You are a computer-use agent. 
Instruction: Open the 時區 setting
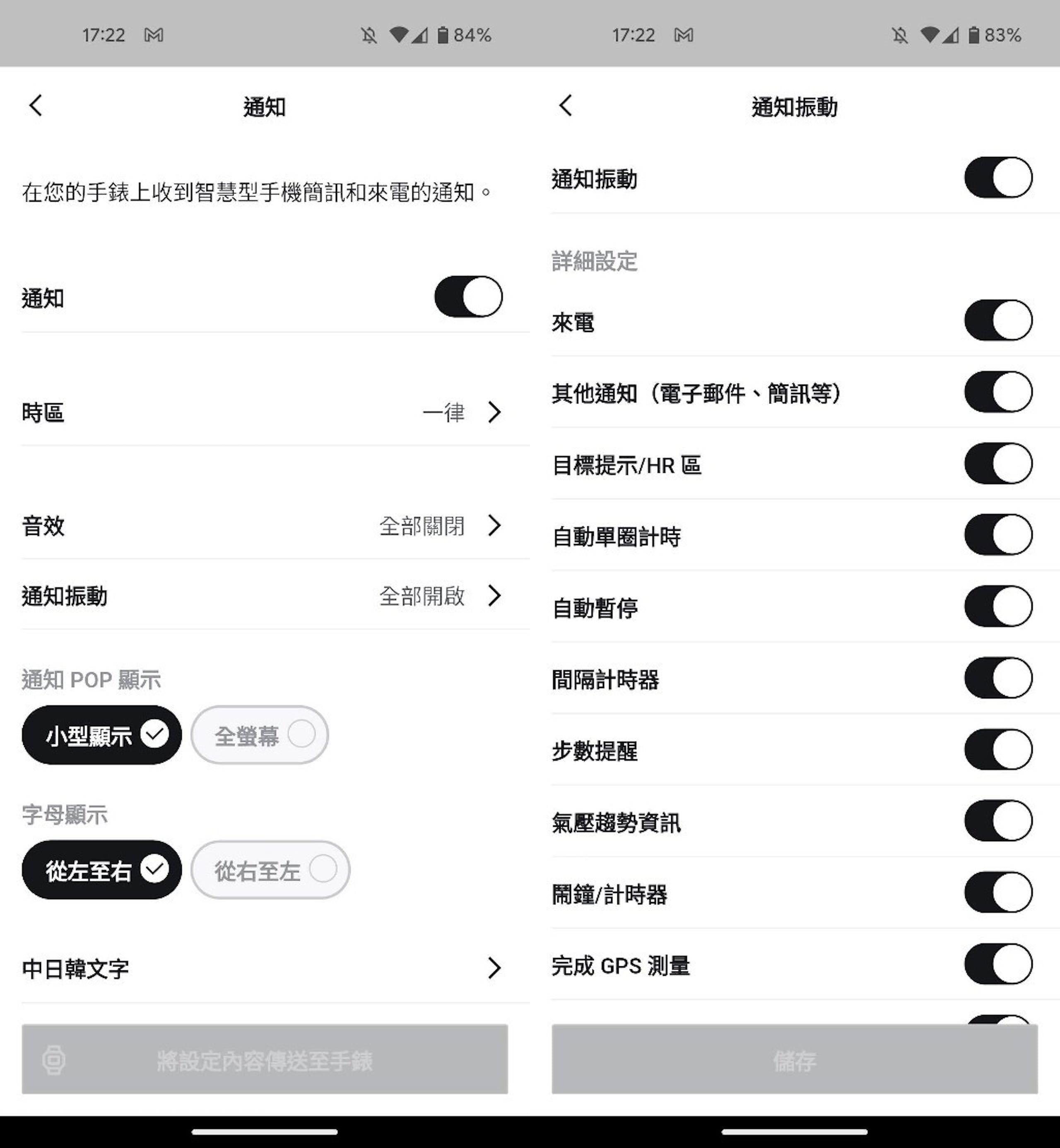click(x=264, y=412)
